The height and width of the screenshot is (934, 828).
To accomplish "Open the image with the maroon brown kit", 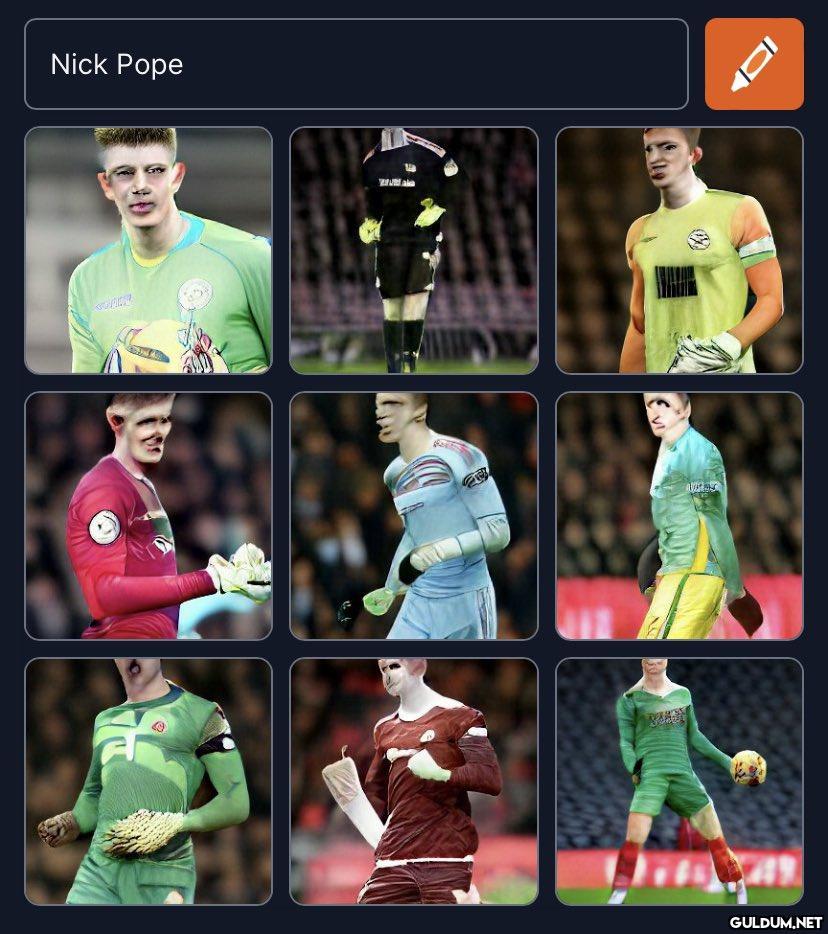I will [414, 781].
